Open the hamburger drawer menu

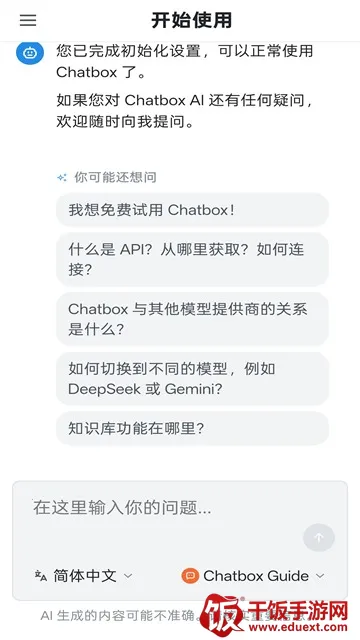pos(28,20)
